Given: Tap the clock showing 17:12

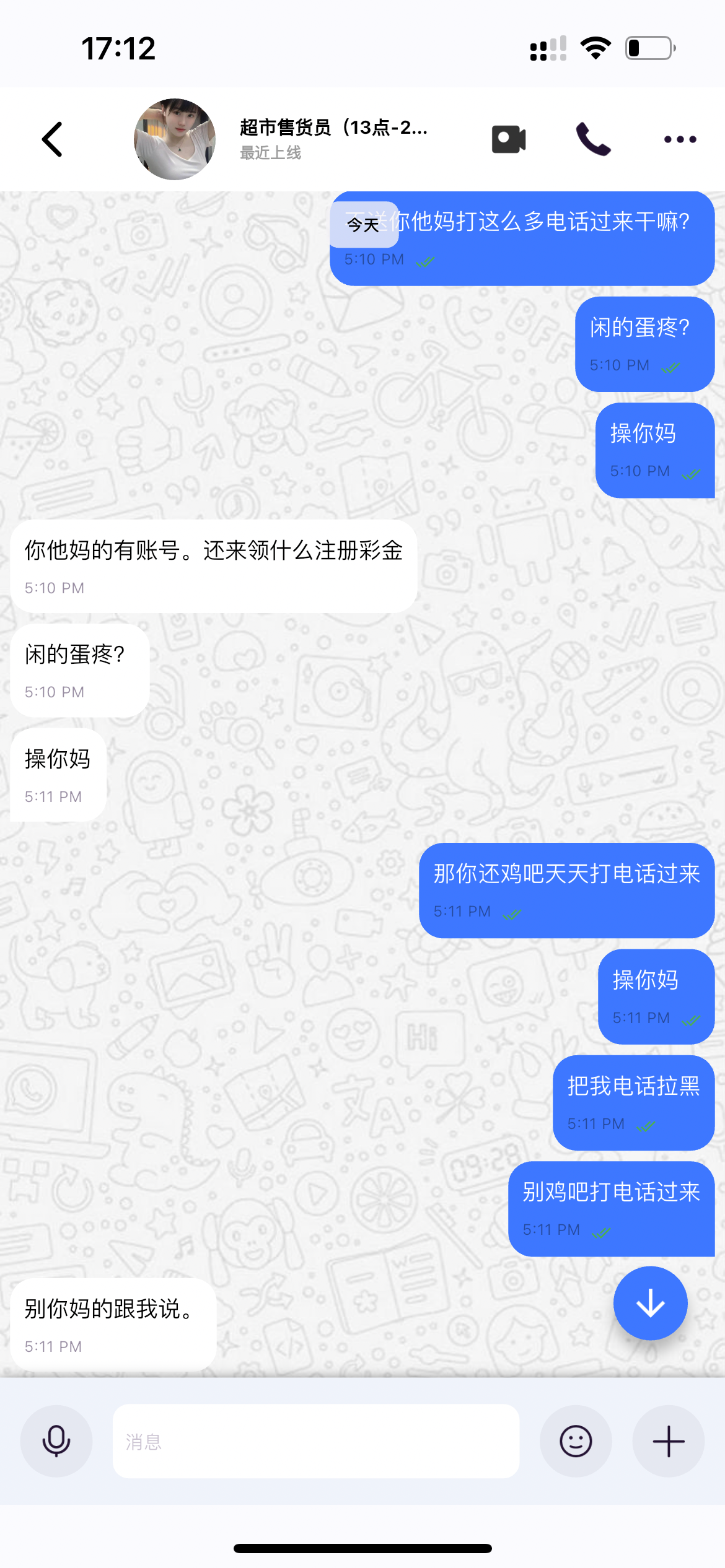Looking at the screenshot, I should click(118, 48).
